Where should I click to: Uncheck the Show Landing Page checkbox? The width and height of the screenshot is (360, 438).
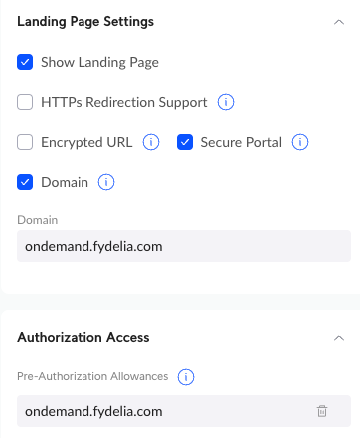click(x=25, y=62)
